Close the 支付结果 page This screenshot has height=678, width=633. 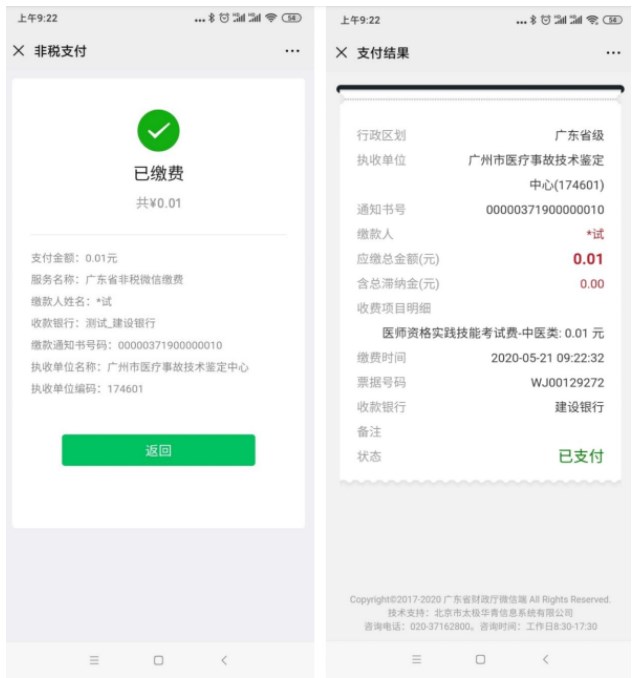[x=342, y=52]
